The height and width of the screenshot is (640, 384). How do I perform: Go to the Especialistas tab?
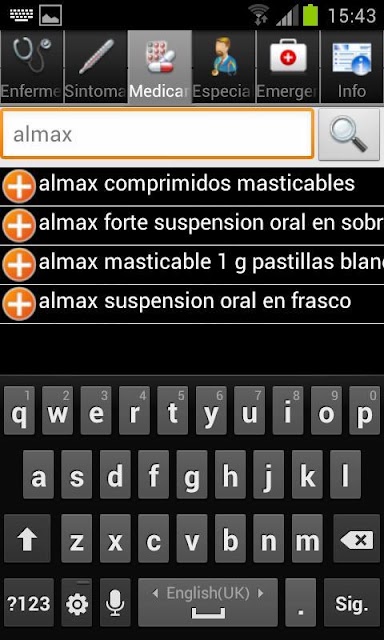point(224,67)
